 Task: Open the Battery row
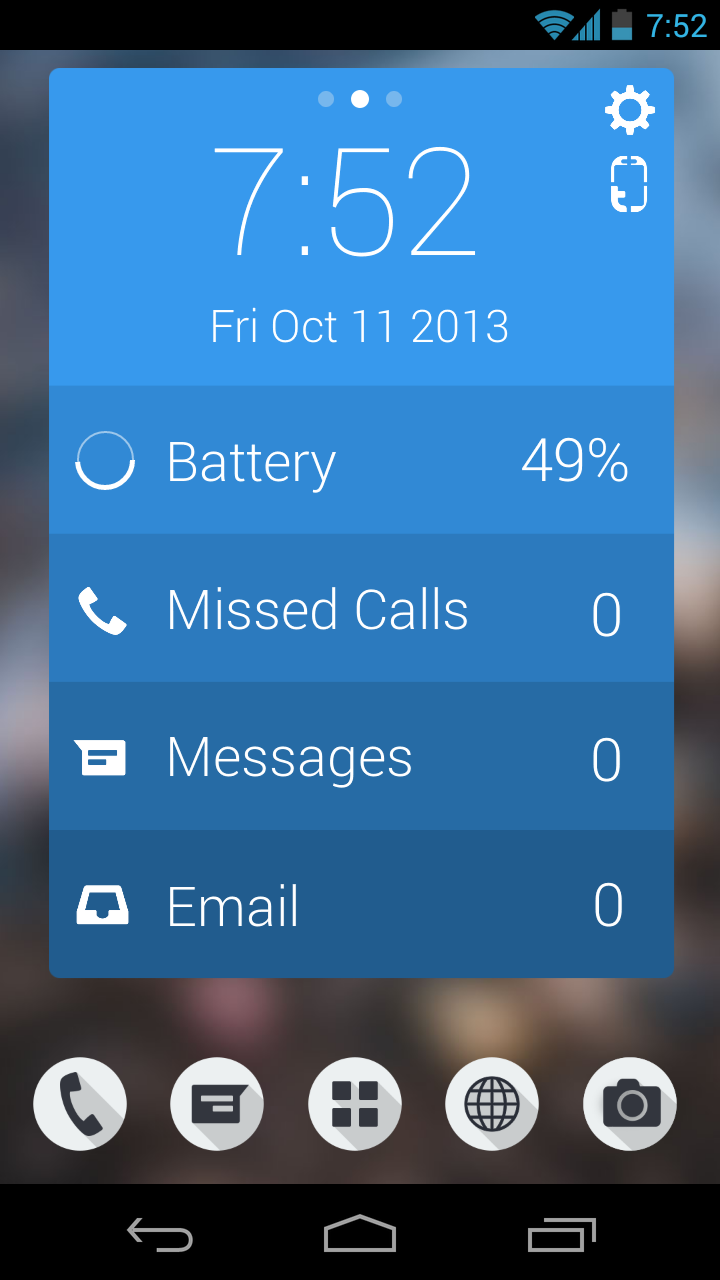pos(361,460)
